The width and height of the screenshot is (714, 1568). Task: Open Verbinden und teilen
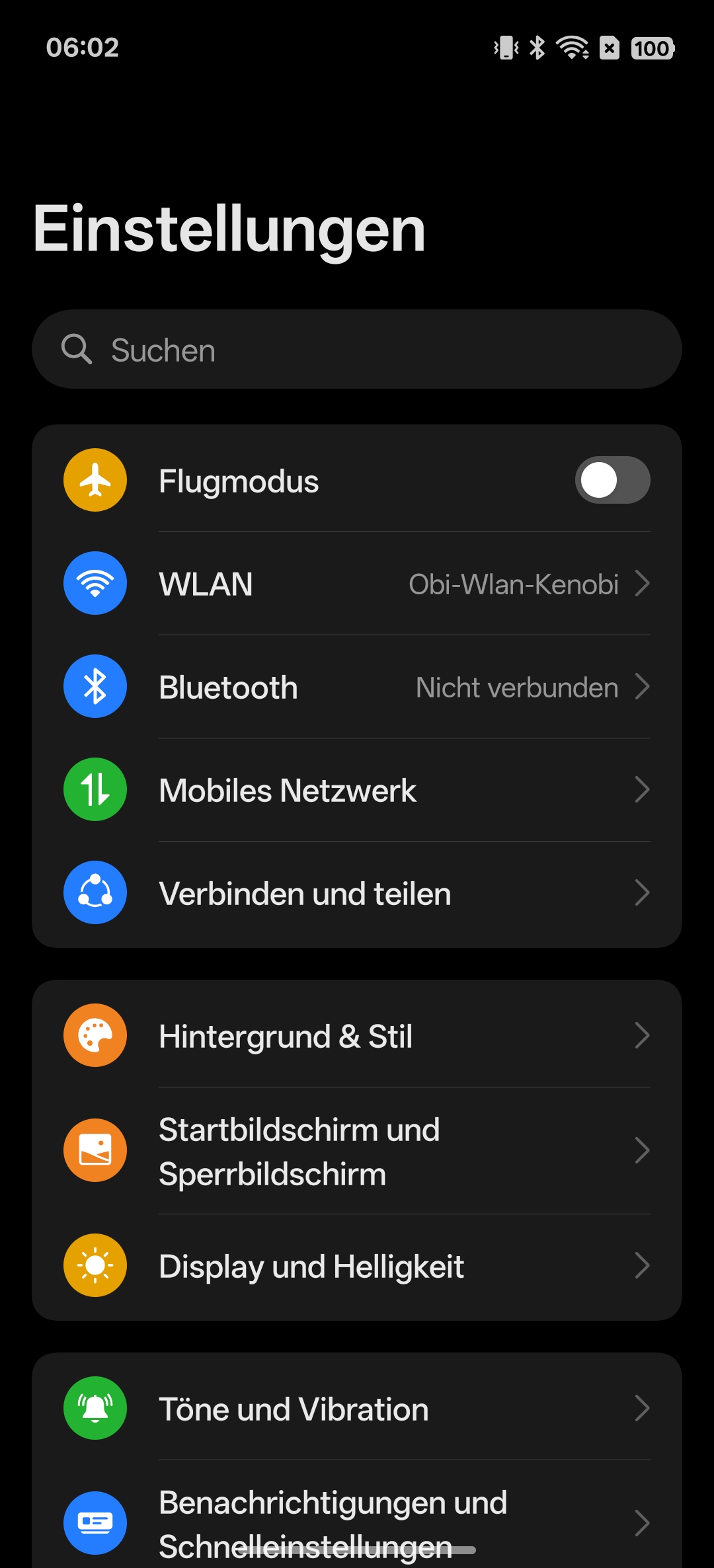(357, 893)
